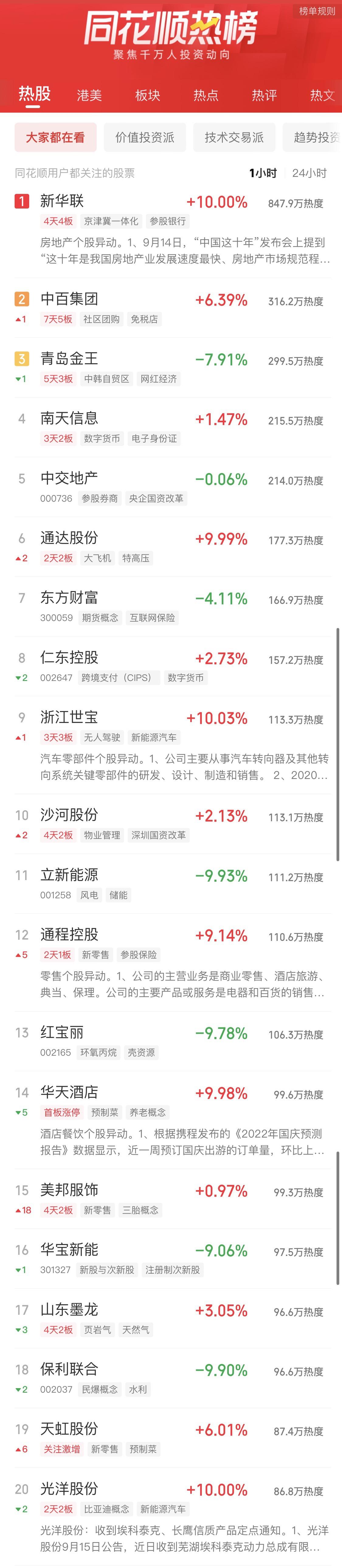Switch to the 板块 tab
This screenshot has width=342, height=1568.
(148, 95)
